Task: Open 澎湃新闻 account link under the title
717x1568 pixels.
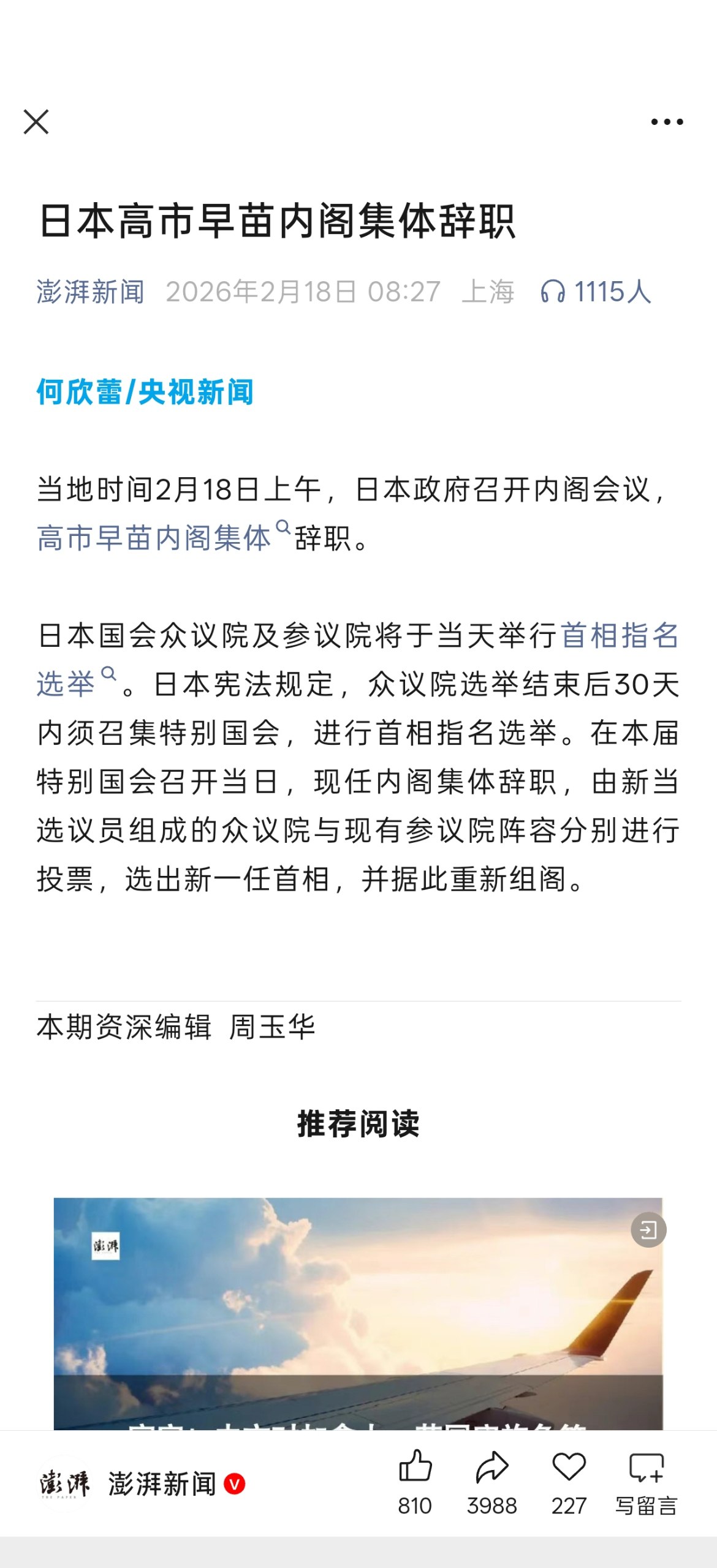Action: (91, 292)
